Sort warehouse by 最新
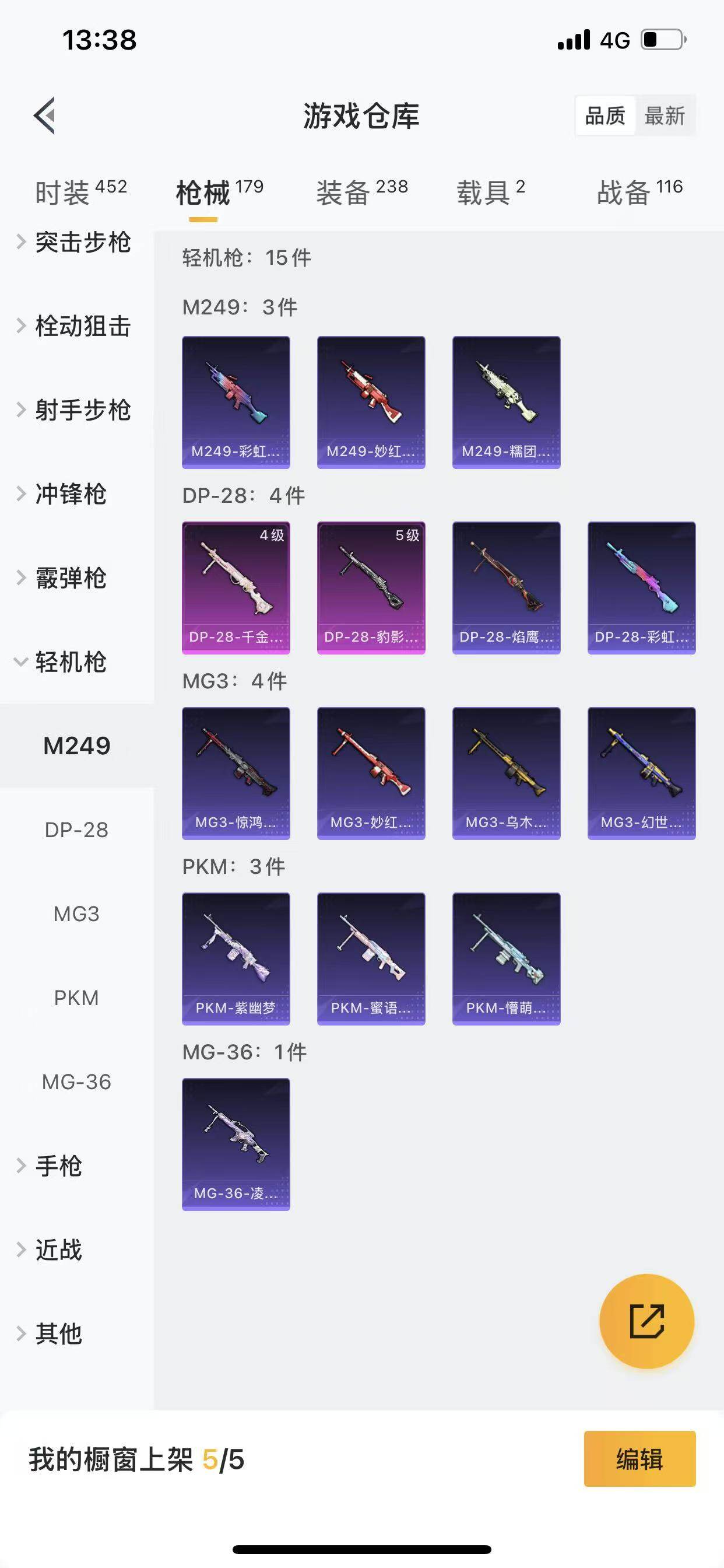Viewport: 724px width, 1568px height. tap(665, 116)
